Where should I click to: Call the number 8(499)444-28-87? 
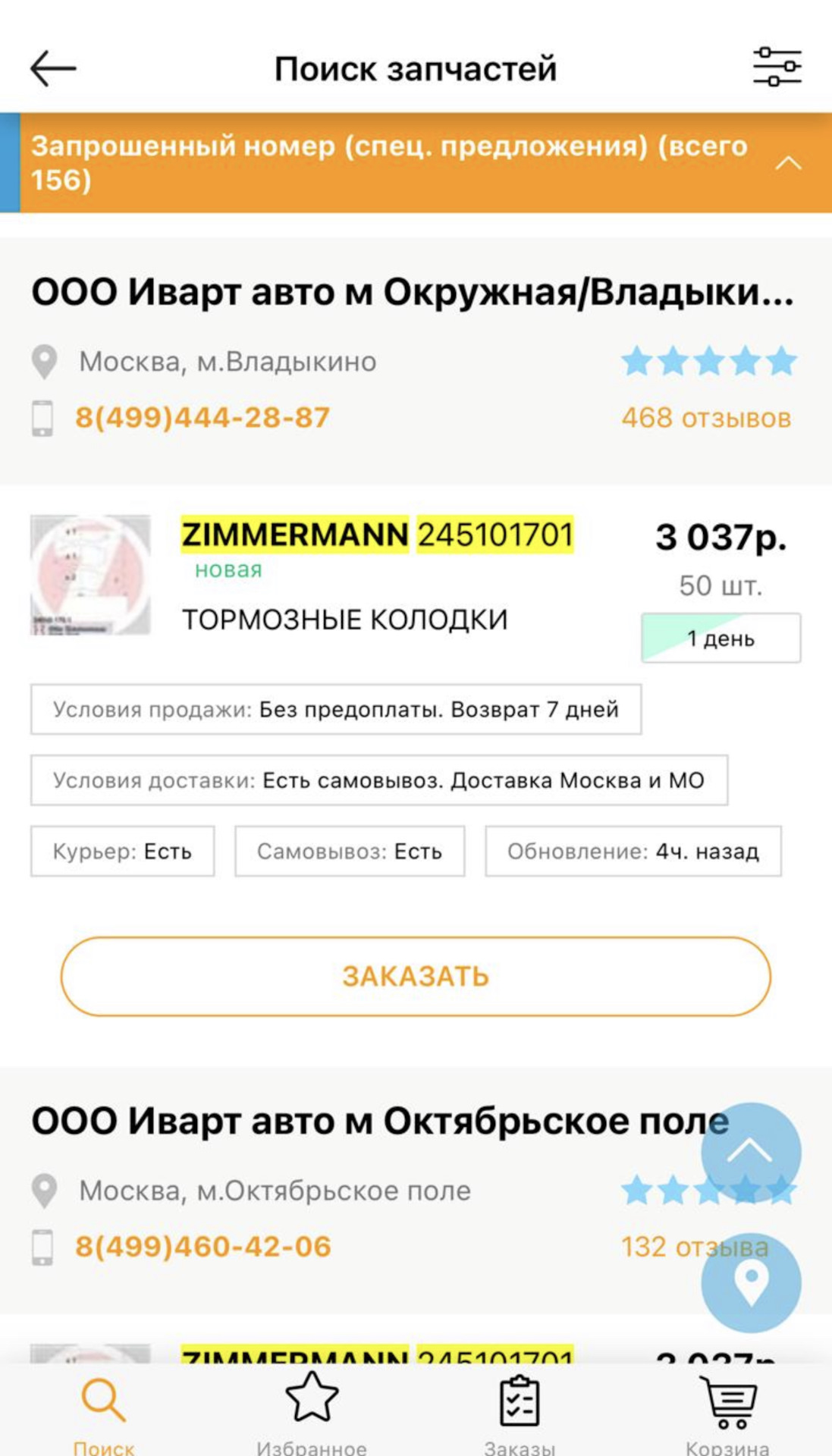pos(203,418)
